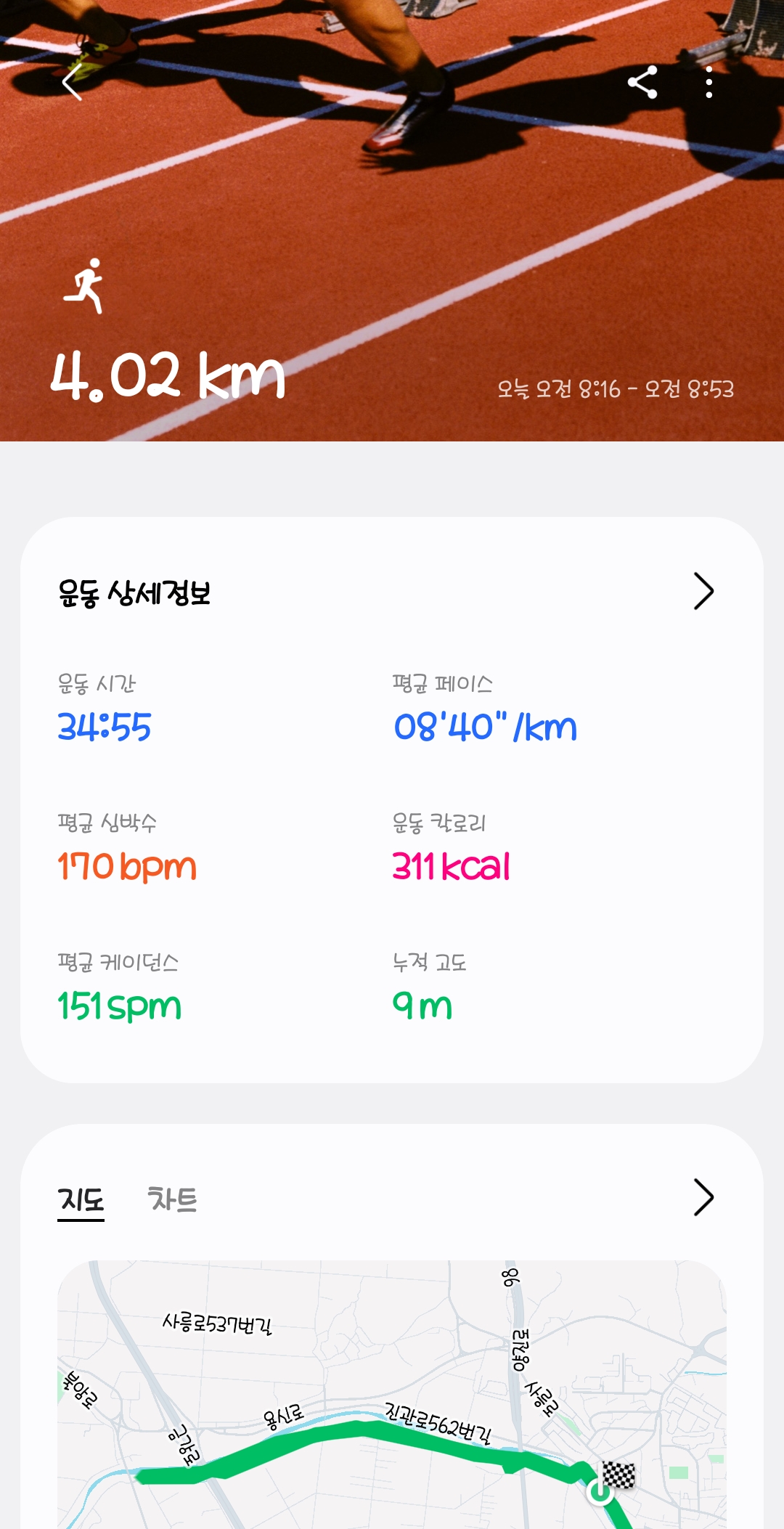Open the three-dot overflow menu

tap(709, 82)
